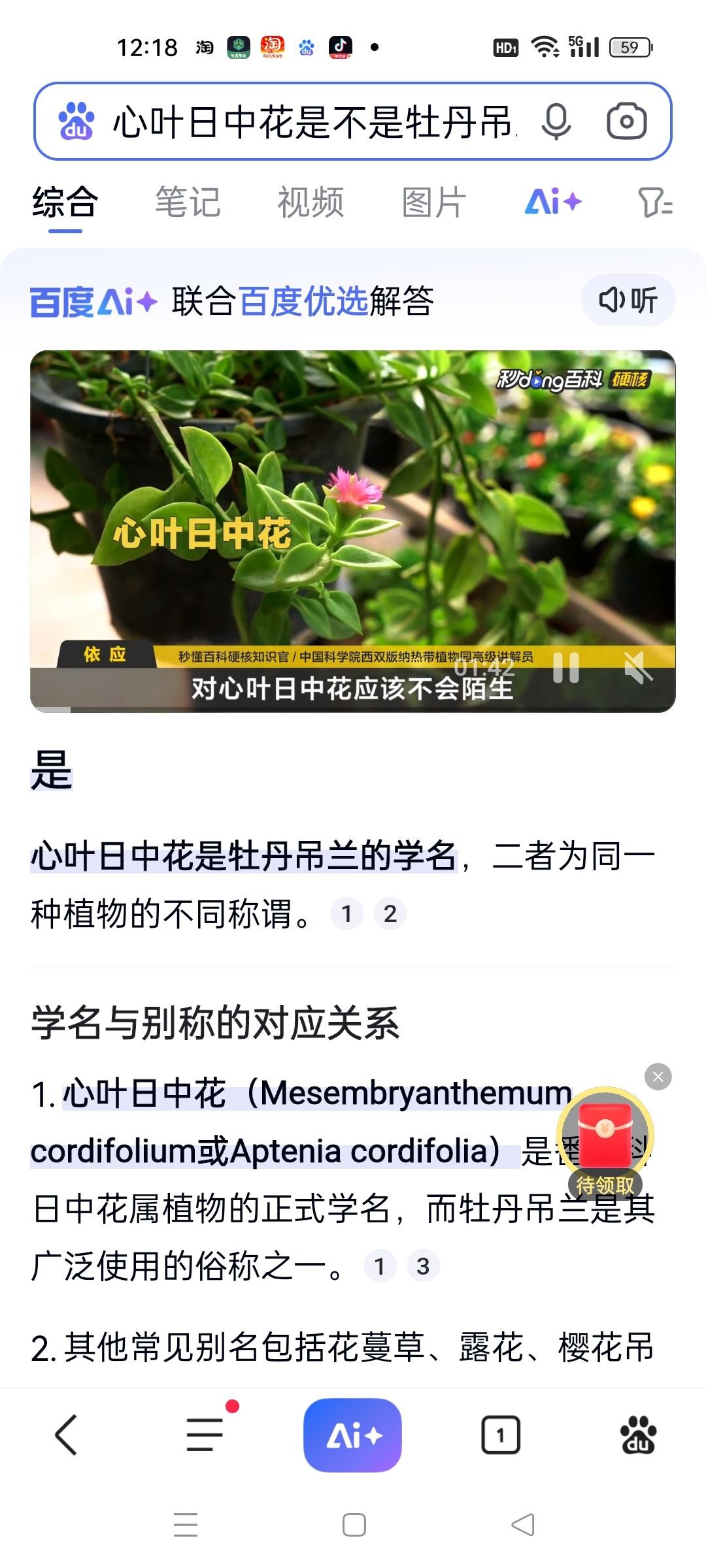Image resolution: width=706 pixels, height=1568 pixels.
Task: Open the tab switcher showing 1
Action: coord(501,1435)
